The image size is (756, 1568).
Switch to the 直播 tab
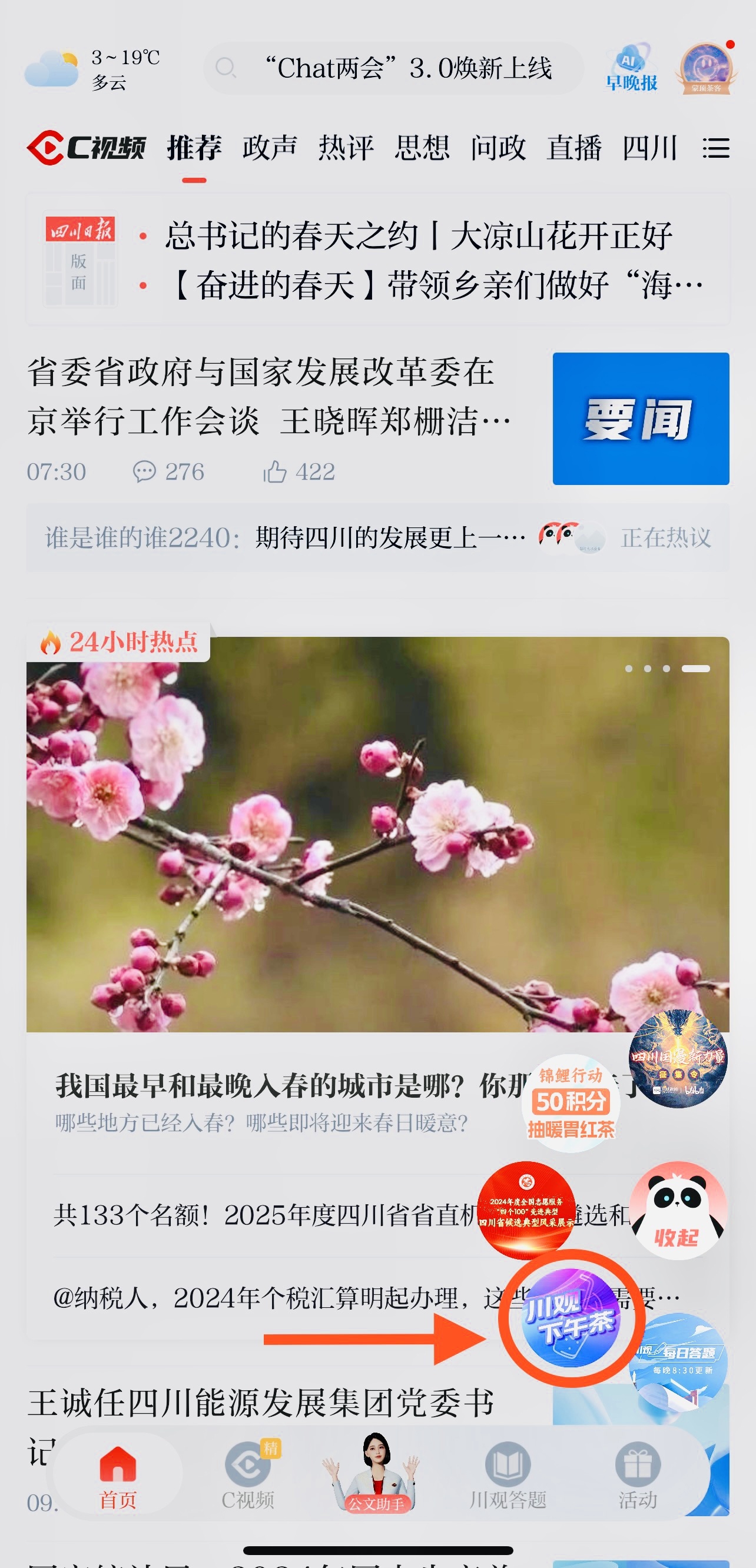point(574,148)
